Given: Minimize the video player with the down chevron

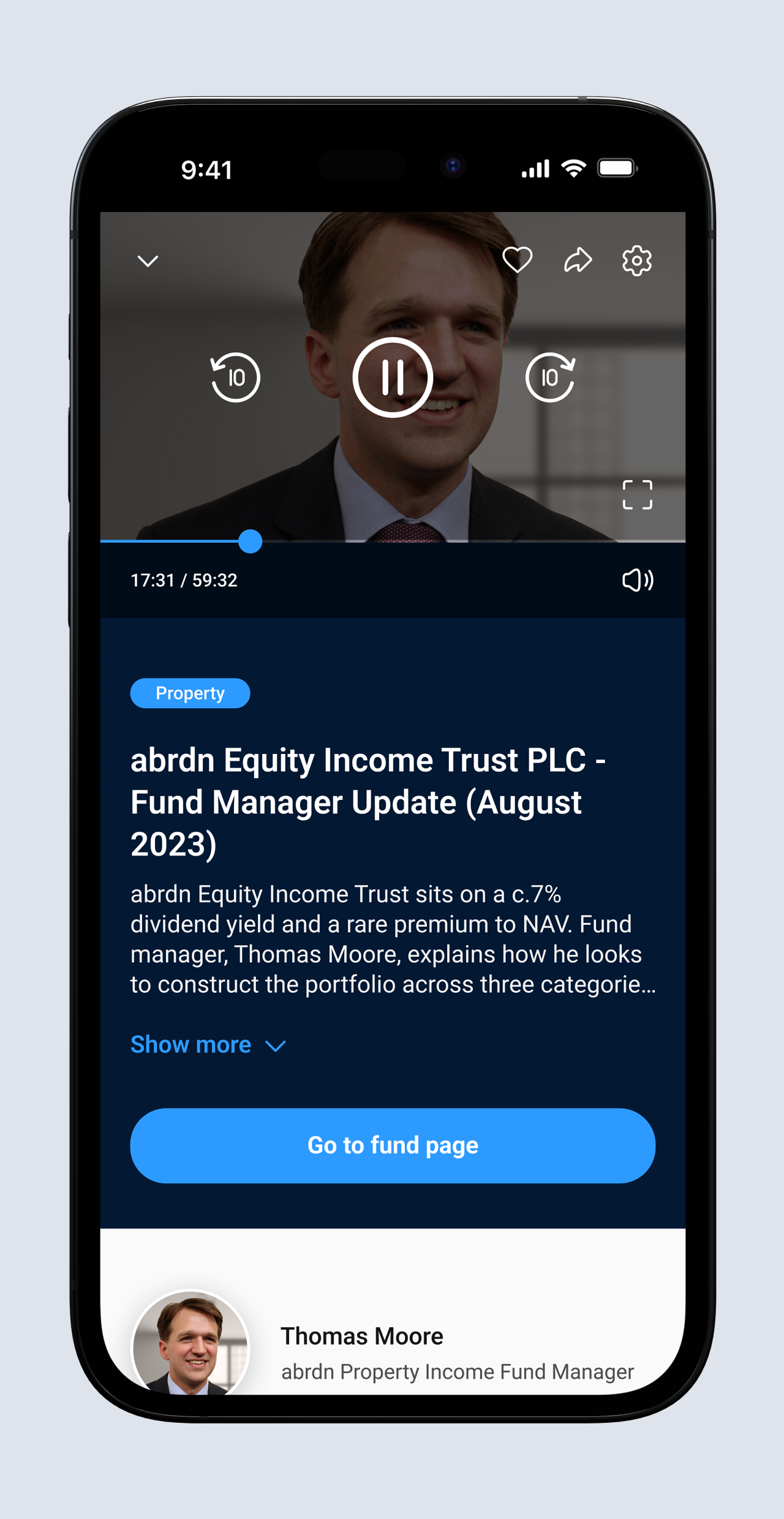Looking at the screenshot, I should click(148, 262).
